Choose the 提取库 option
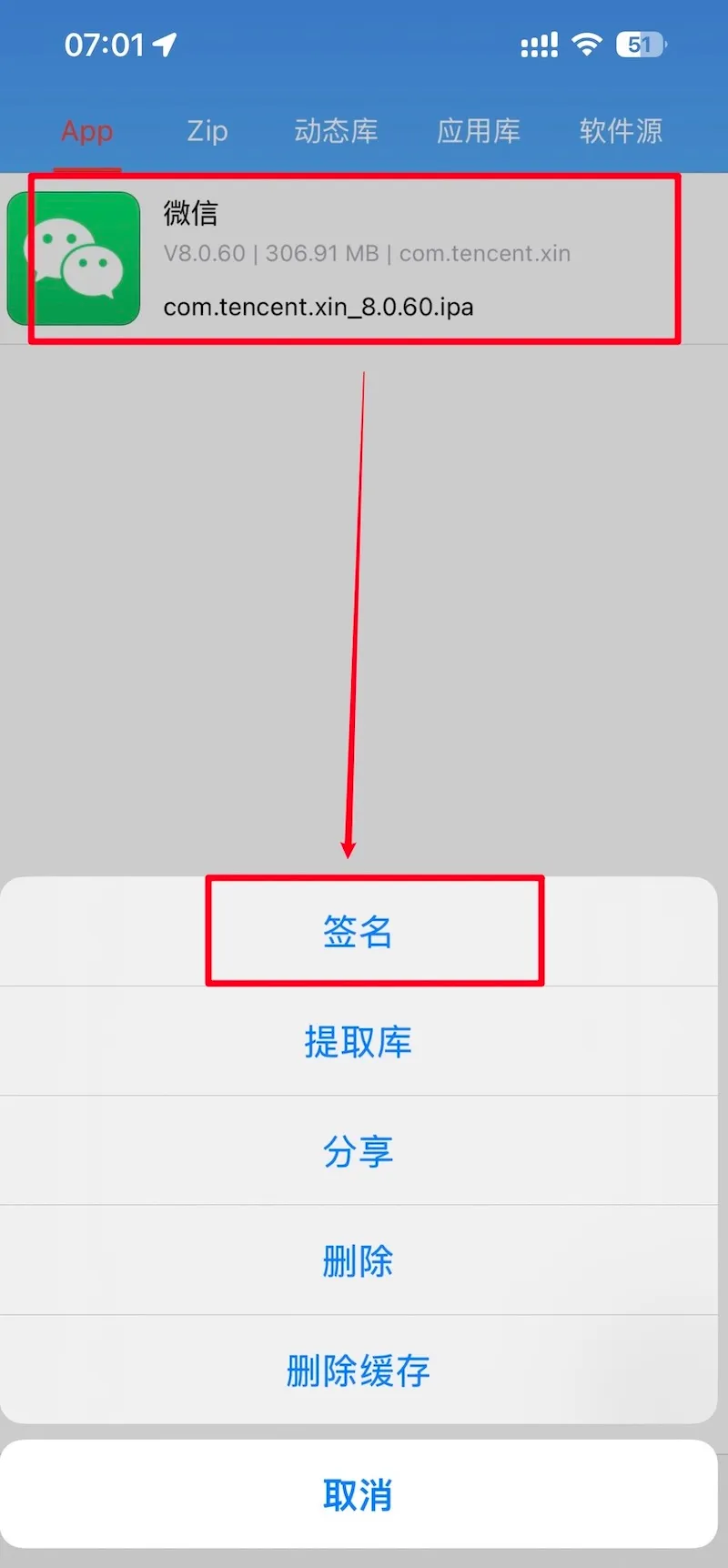 pos(358,1041)
